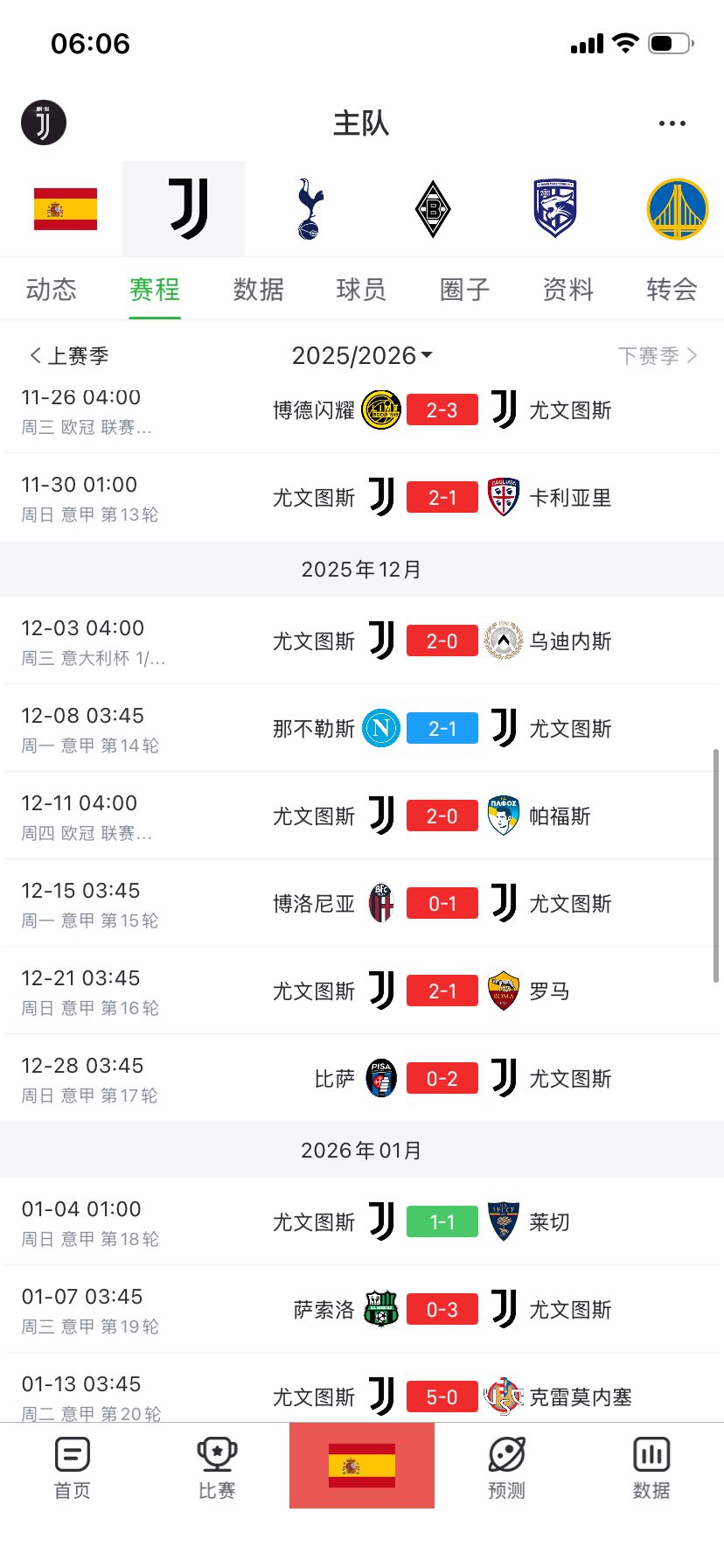Open the 比萨 vs 尤文图斯 match
The width and height of the screenshot is (724, 1568).
click(x=442, y=1078)
